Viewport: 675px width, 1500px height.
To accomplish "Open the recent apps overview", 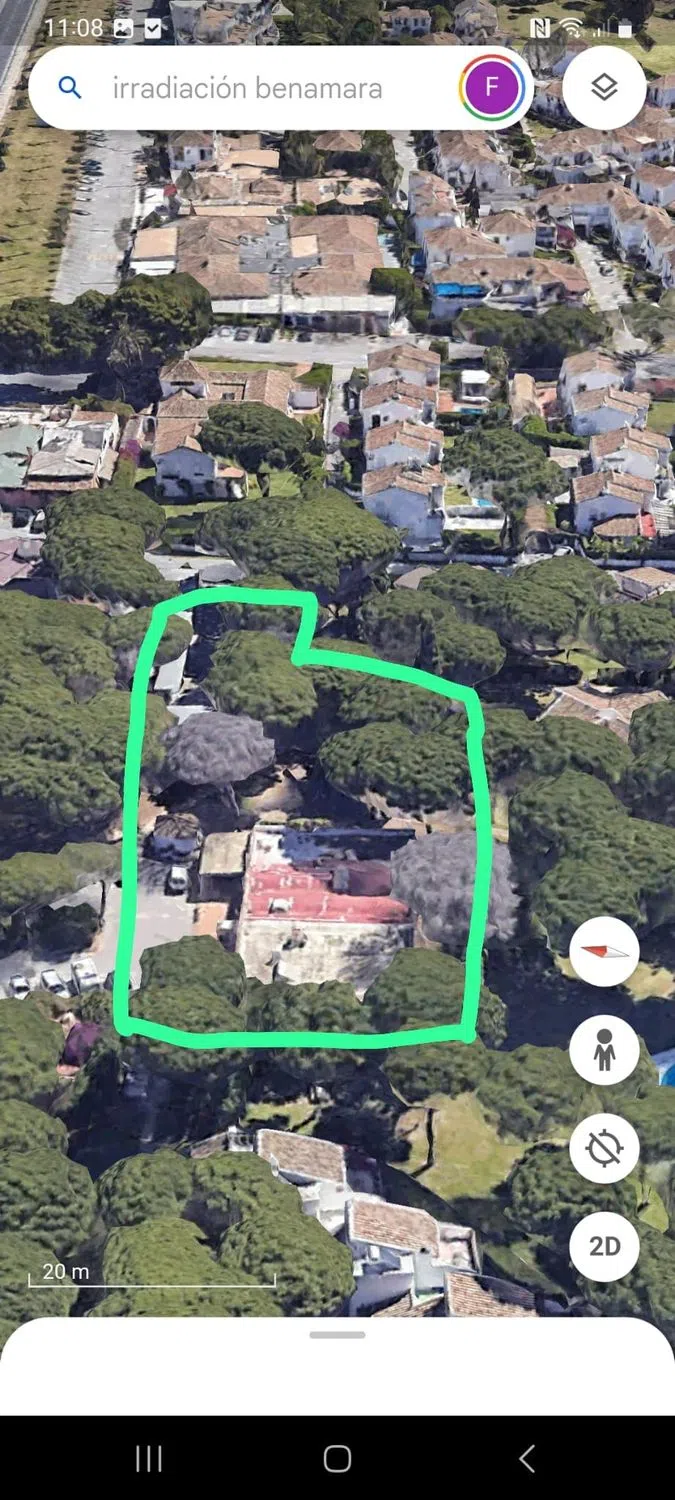I will pyautogui.click(x=148, y=1458).
